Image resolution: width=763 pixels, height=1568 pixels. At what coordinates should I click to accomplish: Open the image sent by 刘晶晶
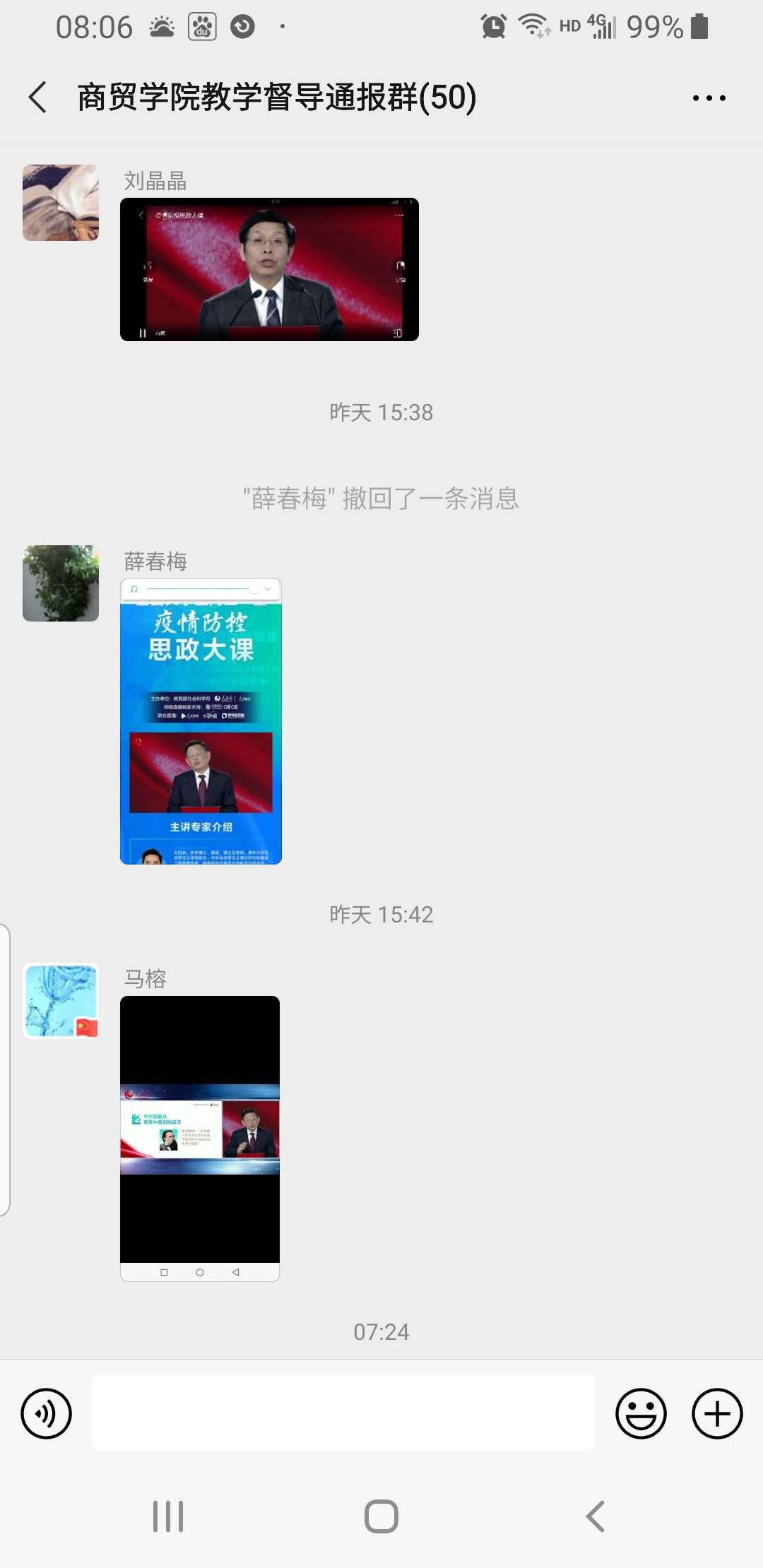click(269, 269)
